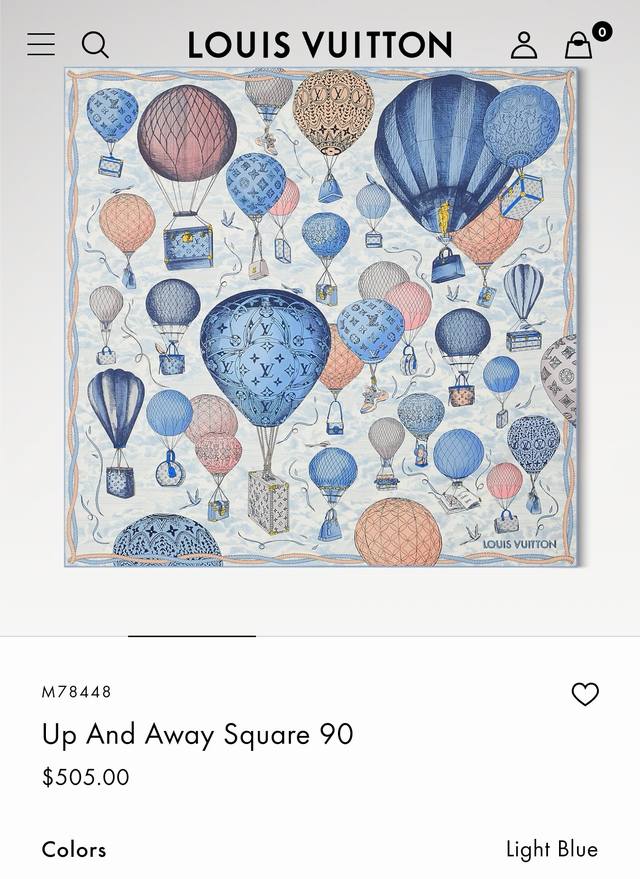Viewport: 640px width, 879px height.
Task: Open the account profile icon
Action: (524, 44)
